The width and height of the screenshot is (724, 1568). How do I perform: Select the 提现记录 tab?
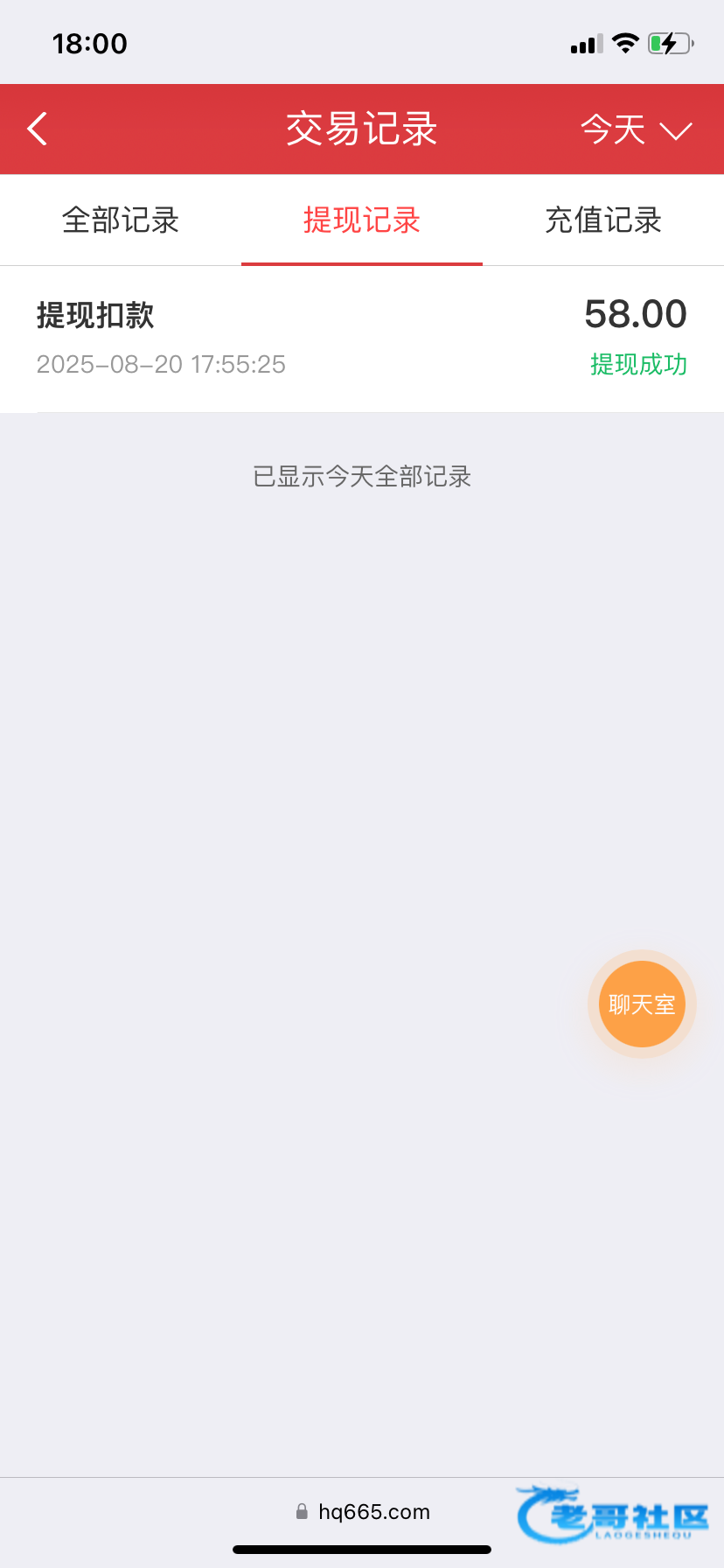(362, 220)
